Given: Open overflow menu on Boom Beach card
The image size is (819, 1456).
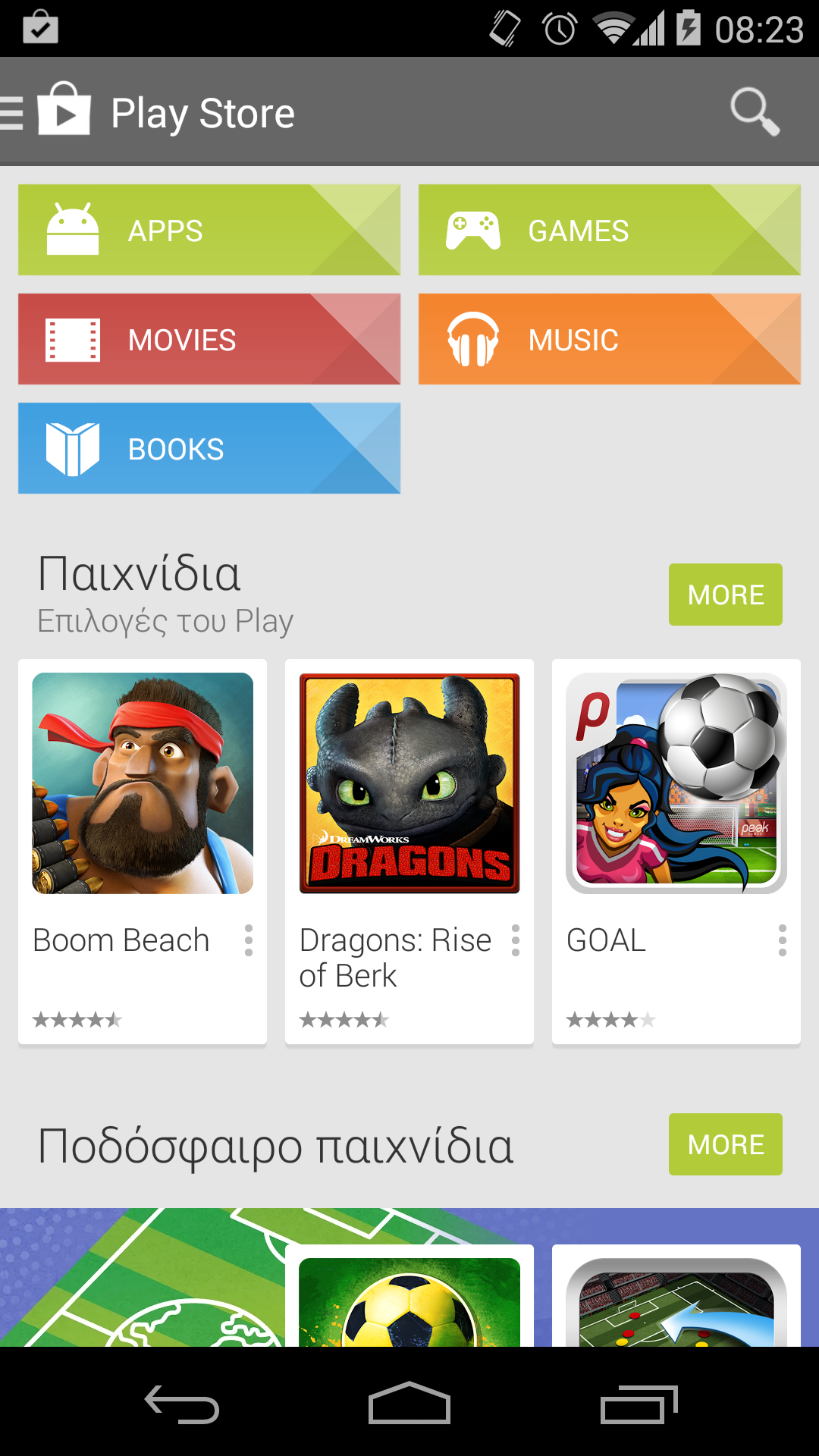Looking at the screenshot, I should click(248, 940).
